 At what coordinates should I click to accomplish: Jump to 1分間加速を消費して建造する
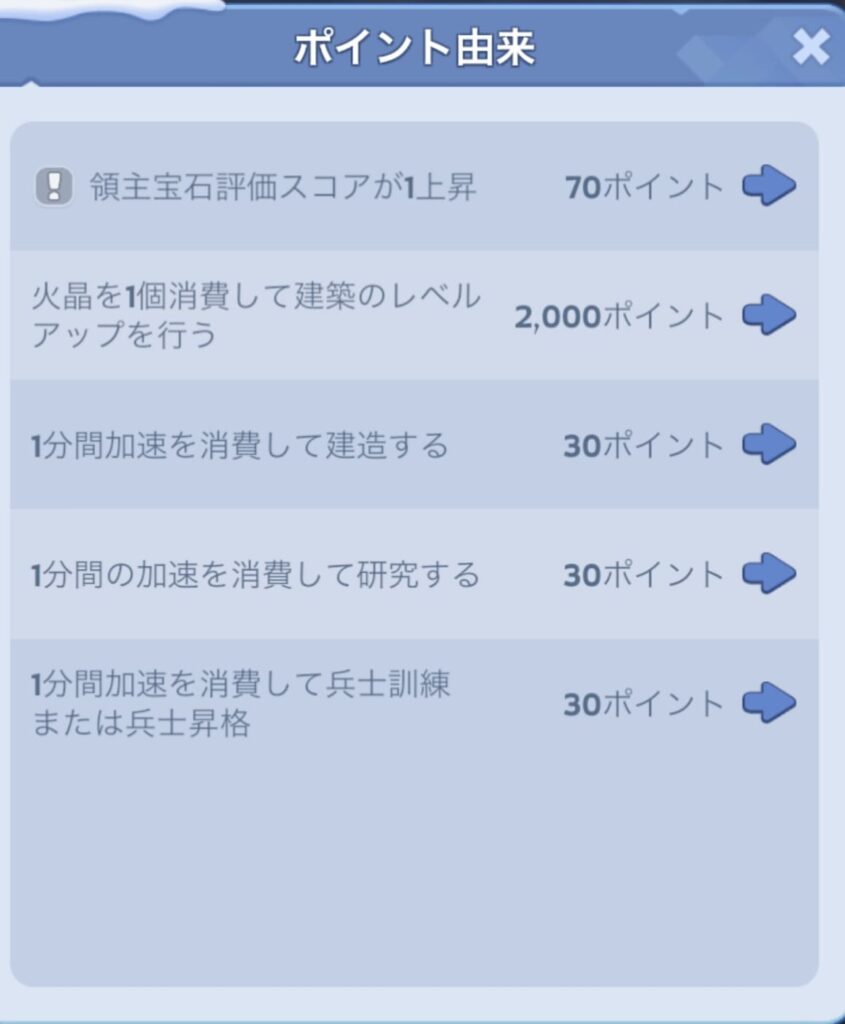(x=769, y=444)
